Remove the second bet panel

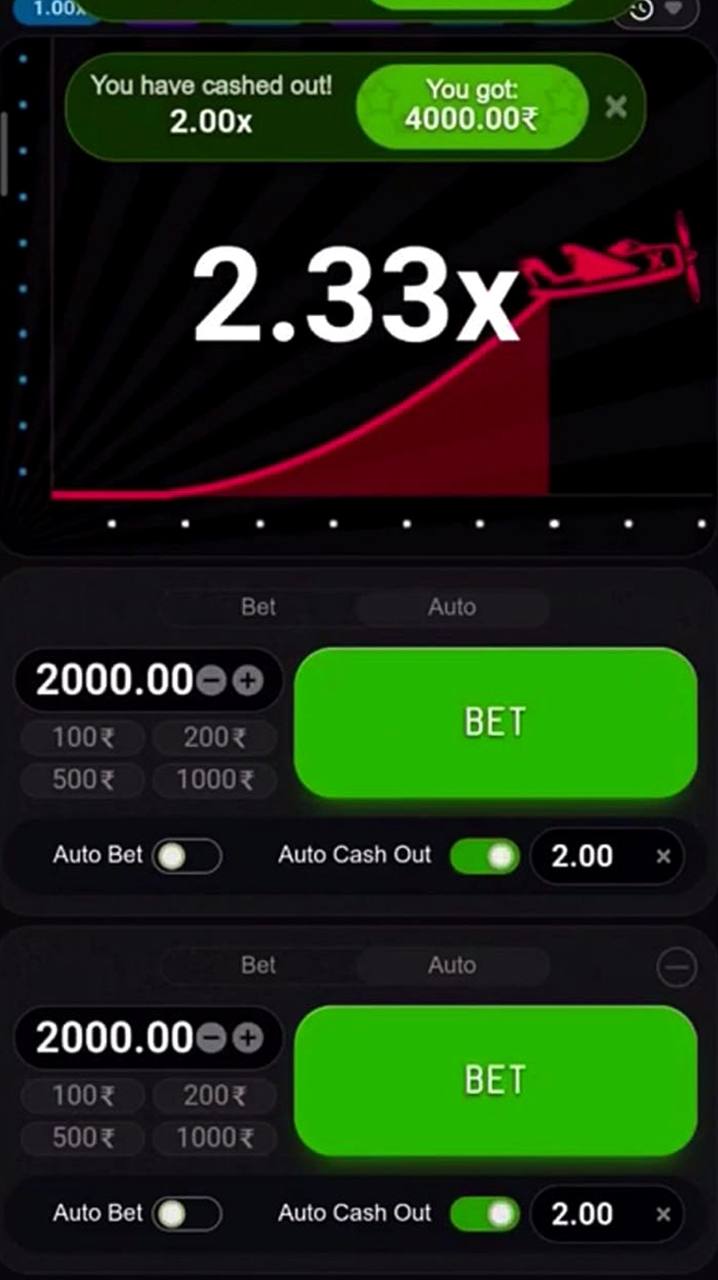click(x=677, y=967)
